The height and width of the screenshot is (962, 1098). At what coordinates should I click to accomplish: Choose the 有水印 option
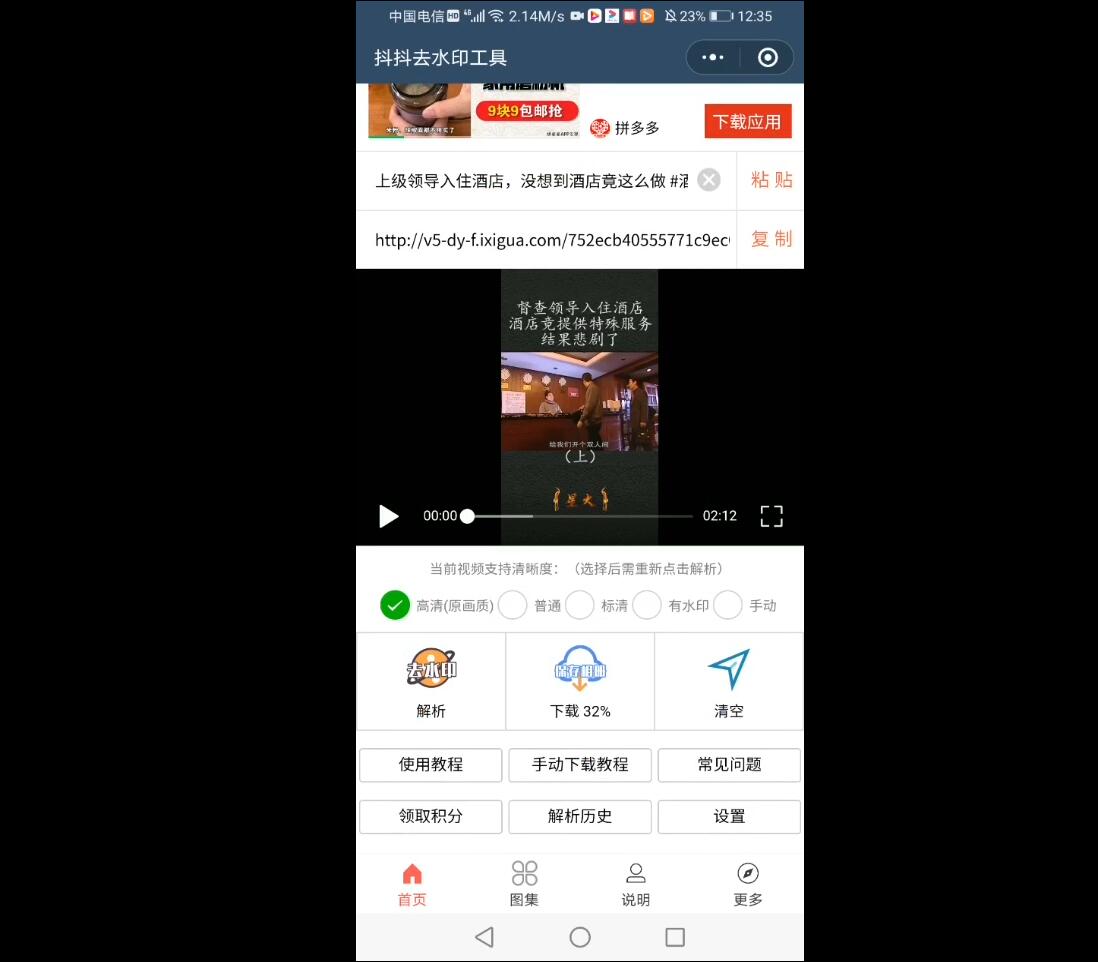[x=647, y=605]
